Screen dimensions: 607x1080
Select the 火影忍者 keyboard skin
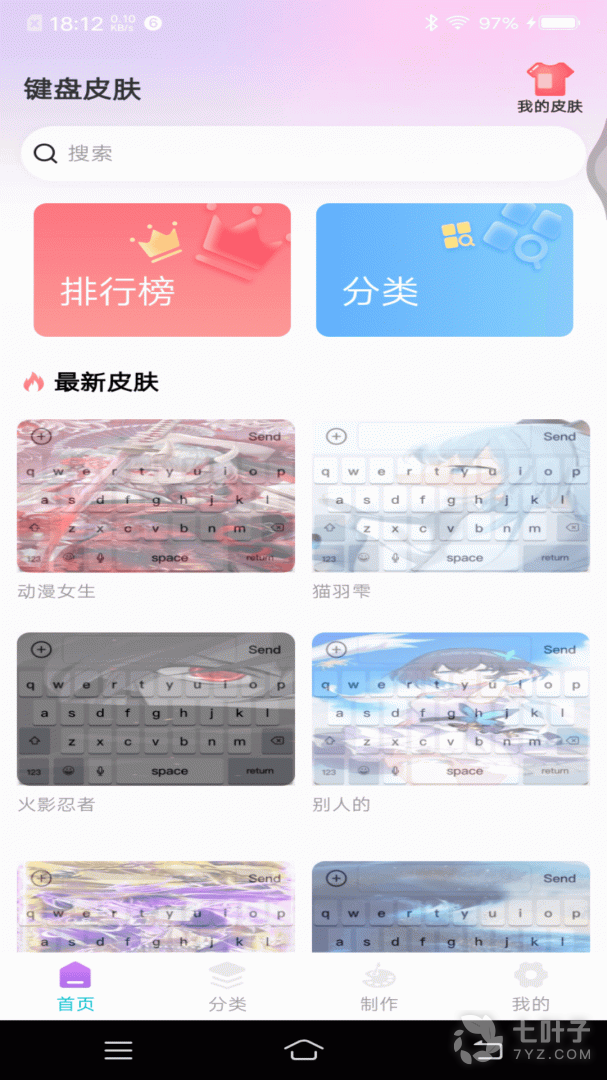pos(156,708)
